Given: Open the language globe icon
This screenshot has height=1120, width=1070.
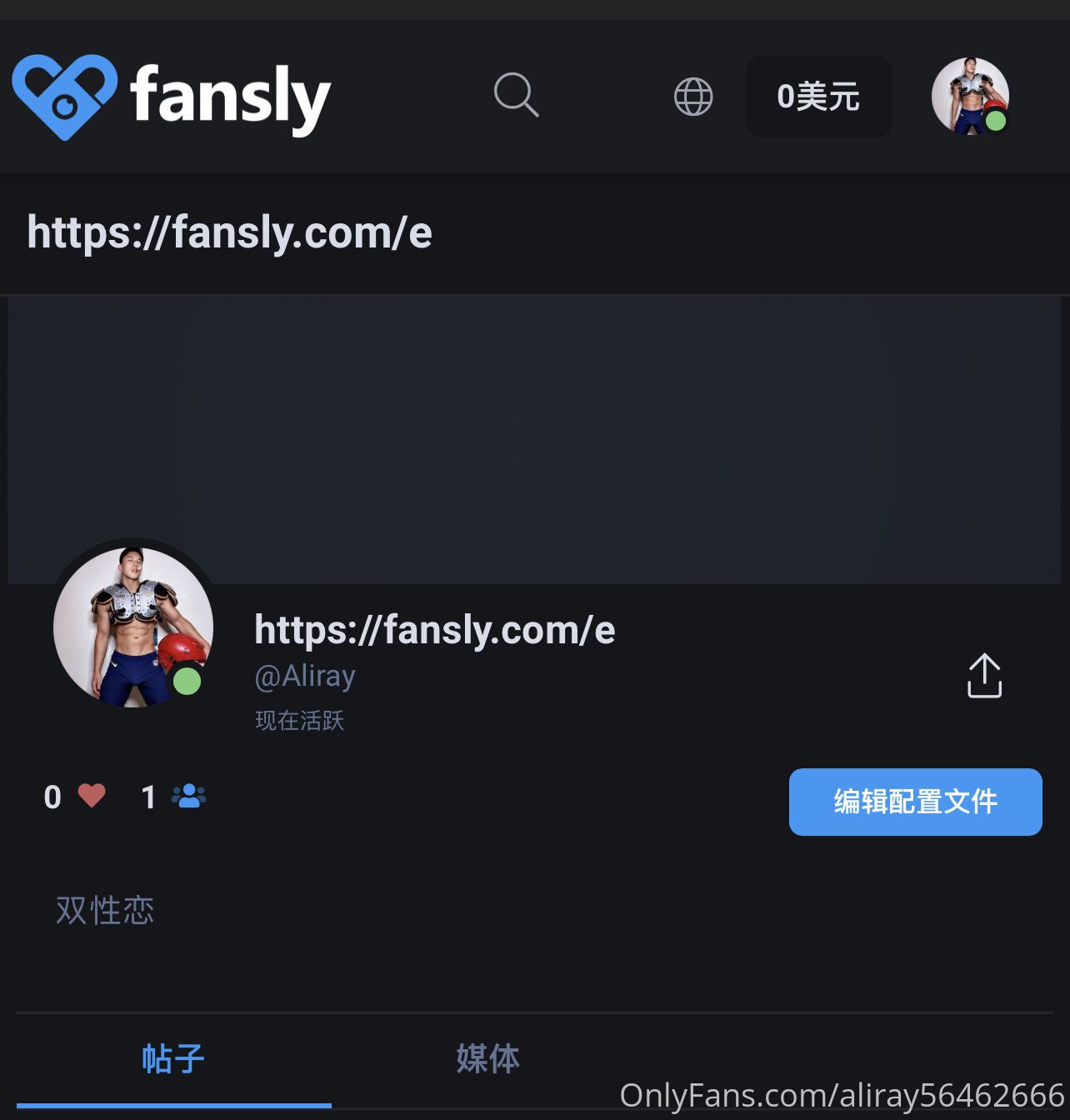Looking at the screenshot, I should pyautogui.click(x=692, y=97).
